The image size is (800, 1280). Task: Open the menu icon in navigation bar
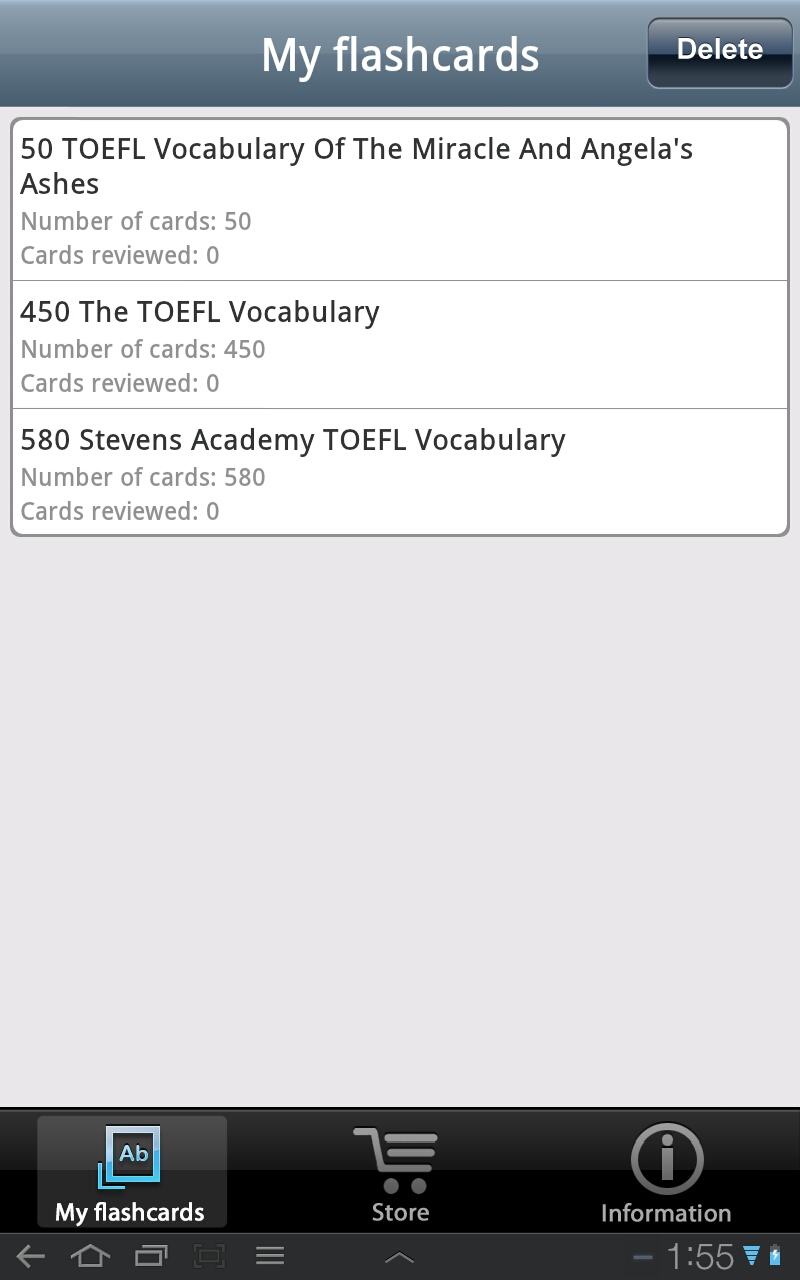(269, 1256)
